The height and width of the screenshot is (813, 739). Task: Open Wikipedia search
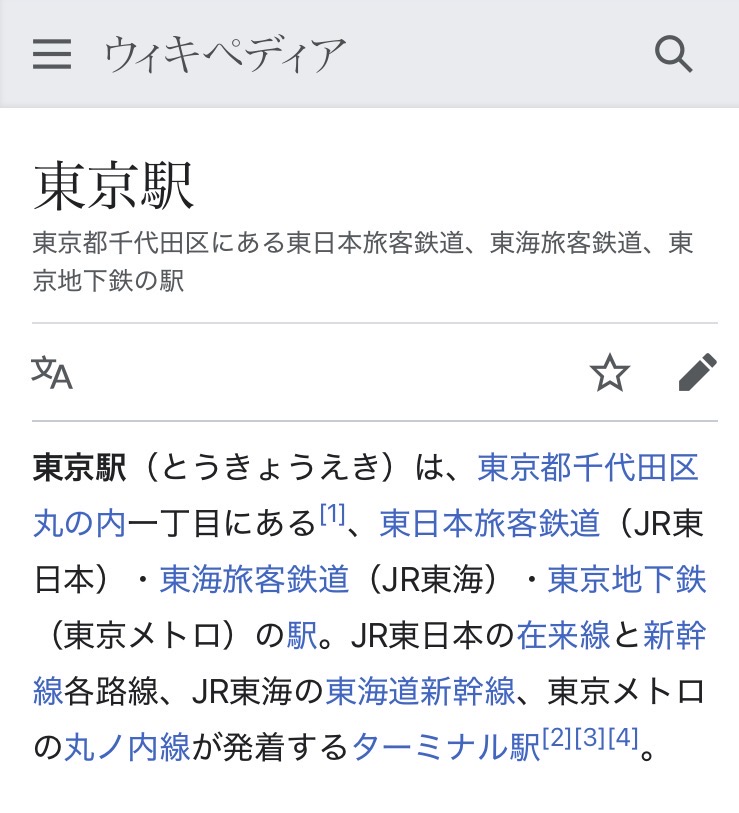pos(673,54)
